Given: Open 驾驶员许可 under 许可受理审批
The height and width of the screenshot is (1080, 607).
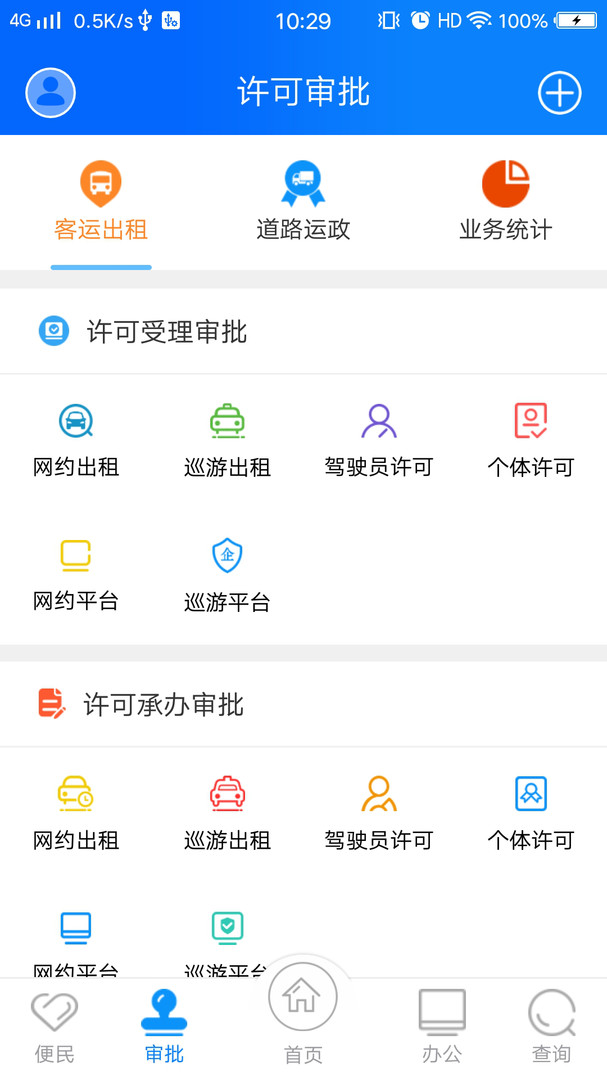Looking at the screenshot, I should (x=379, y=440).
